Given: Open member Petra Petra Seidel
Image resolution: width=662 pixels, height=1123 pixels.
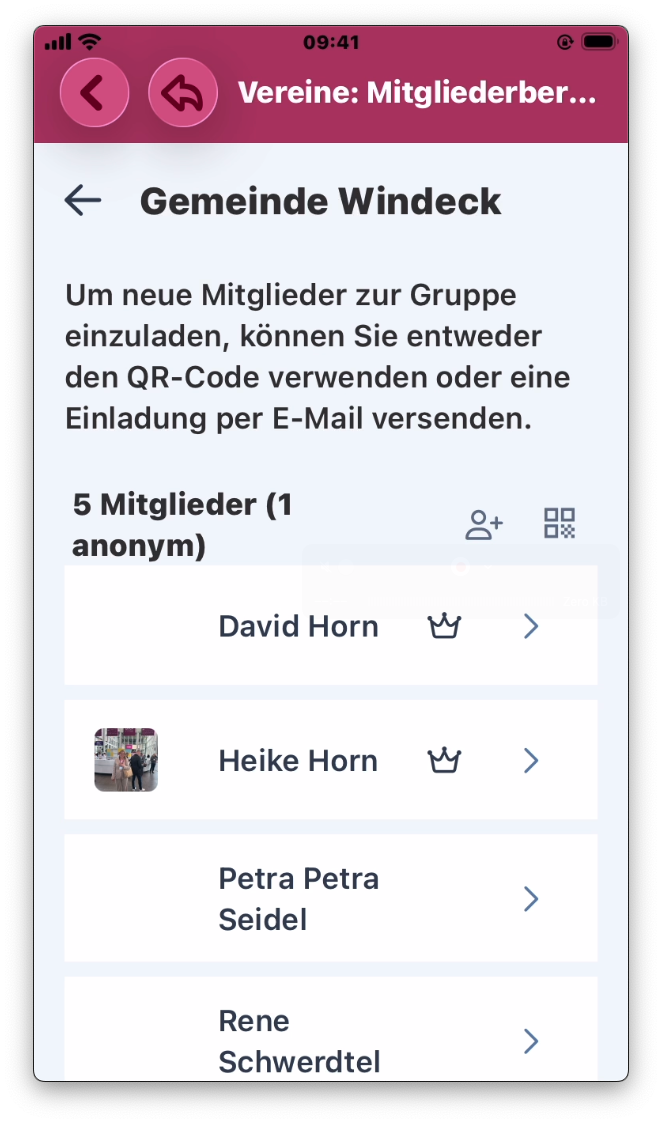Looking at the screenshot, I should [330, 899].
